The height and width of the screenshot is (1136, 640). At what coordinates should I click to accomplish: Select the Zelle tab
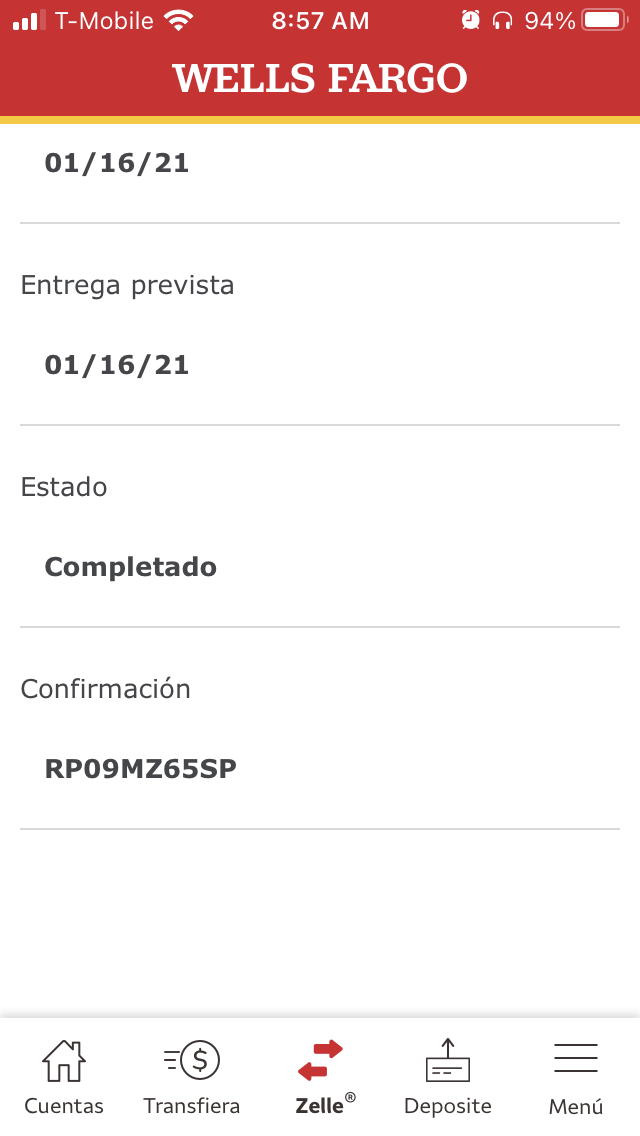click(x=320, y=1077)
